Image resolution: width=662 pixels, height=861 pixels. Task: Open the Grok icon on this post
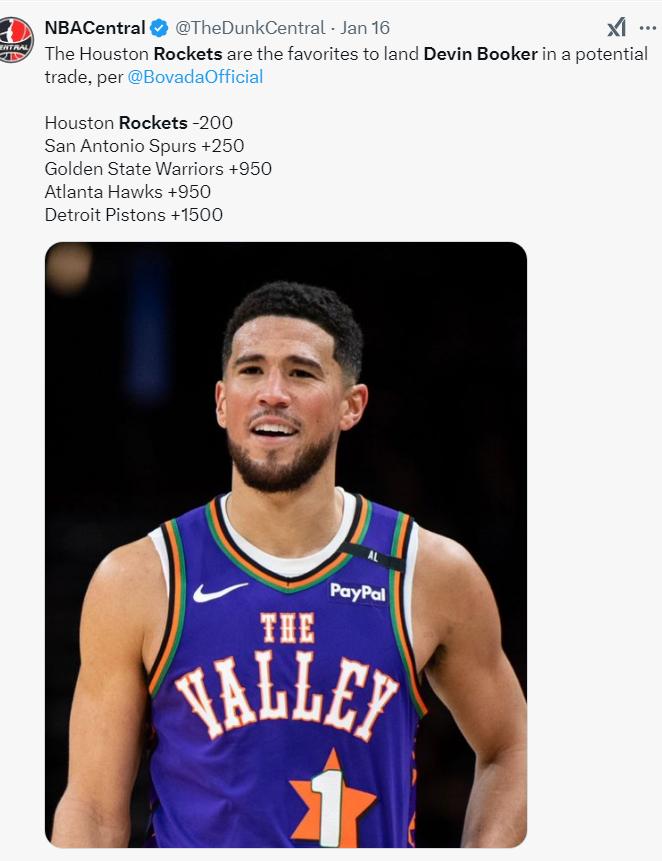616,28
